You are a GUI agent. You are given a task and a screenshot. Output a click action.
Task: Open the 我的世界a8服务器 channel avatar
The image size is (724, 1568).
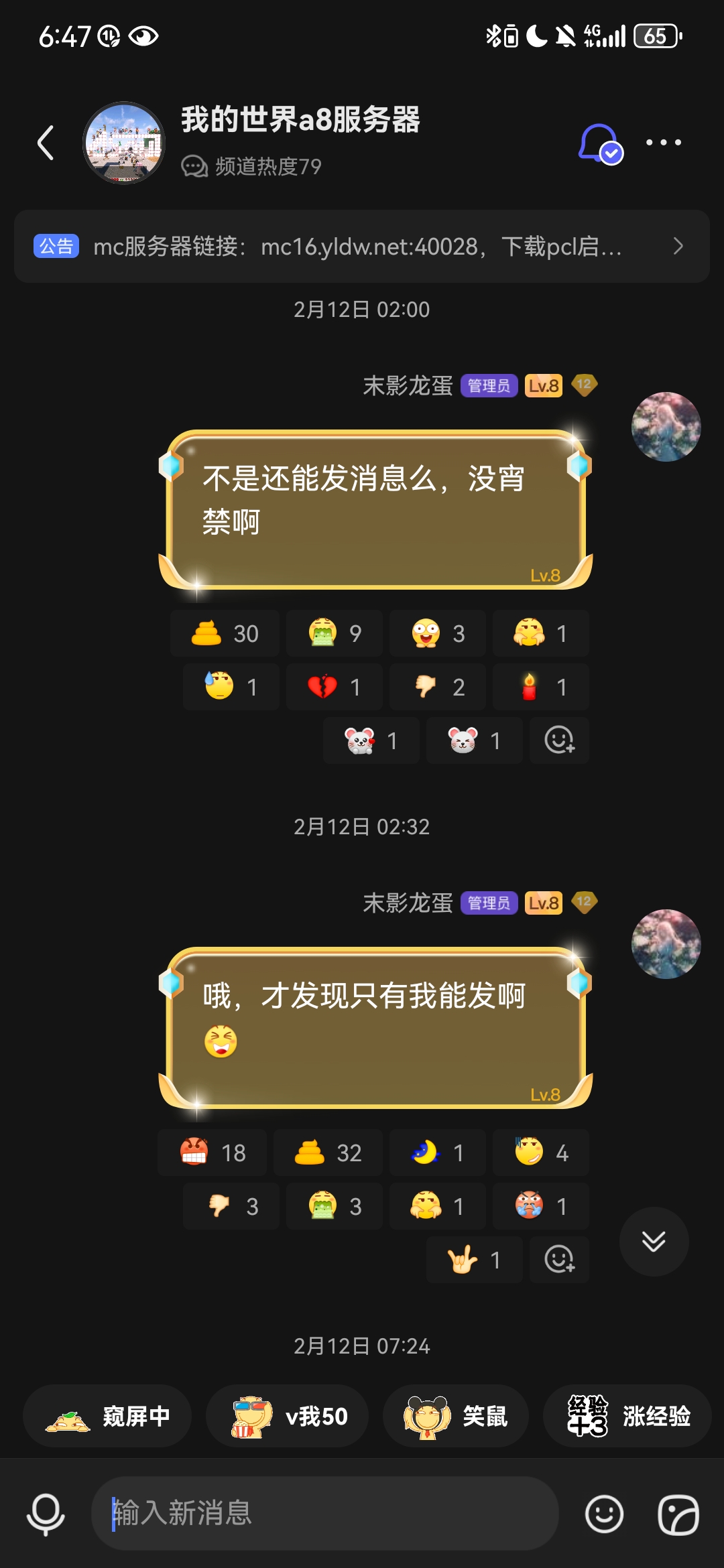click(x=124, y=143)
